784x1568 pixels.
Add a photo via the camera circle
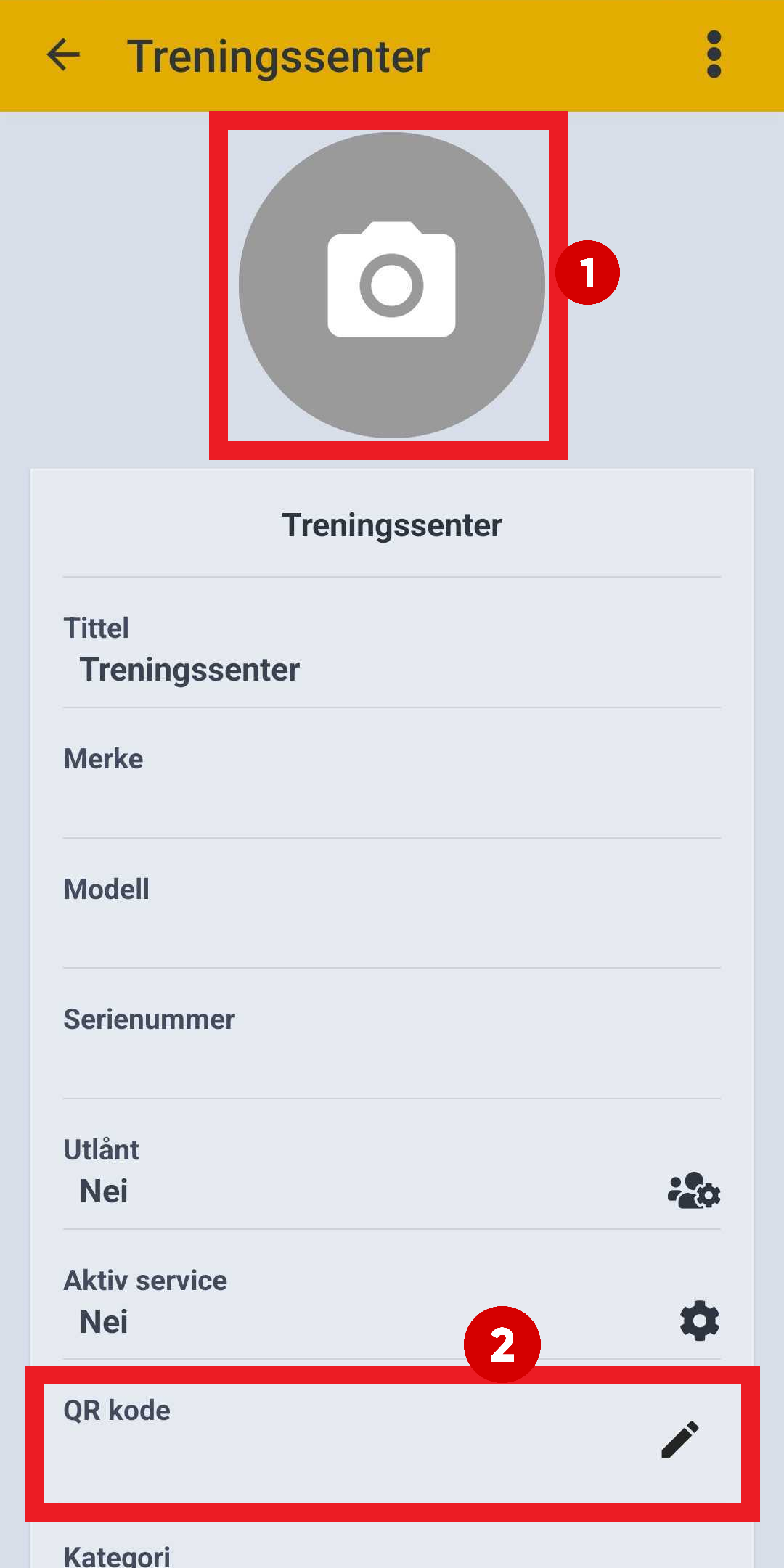[392, 284]
